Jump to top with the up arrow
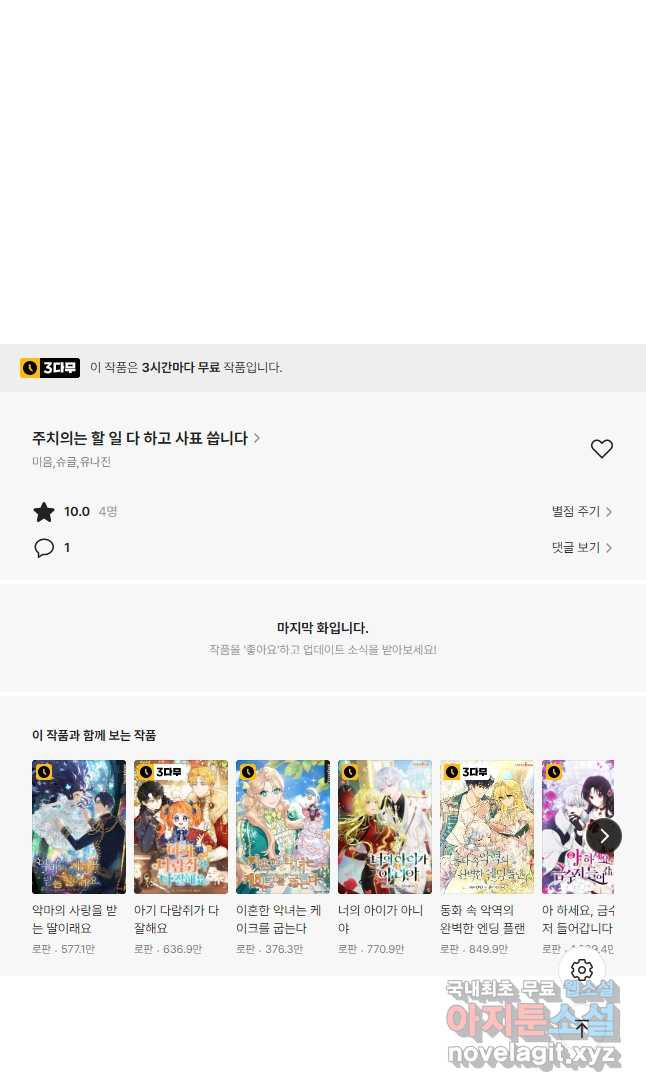The width and height of the screenshot is (646, 1092). pyautogui.click(x=582, y=1029)
